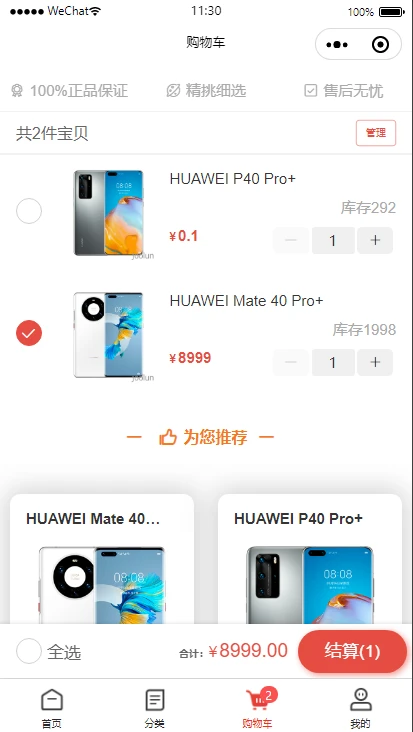
Task: Check the 全选 select-all checkbox
Action: [x=29, y=651]
